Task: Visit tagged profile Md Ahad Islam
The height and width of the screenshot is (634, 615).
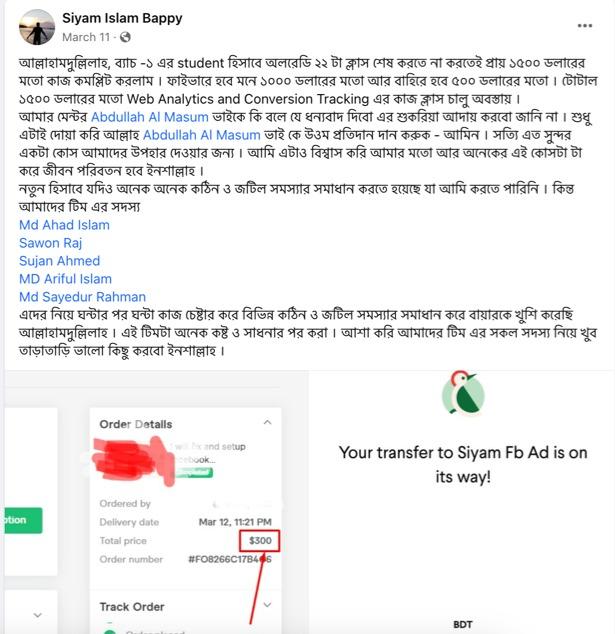Action: point(64,225)
